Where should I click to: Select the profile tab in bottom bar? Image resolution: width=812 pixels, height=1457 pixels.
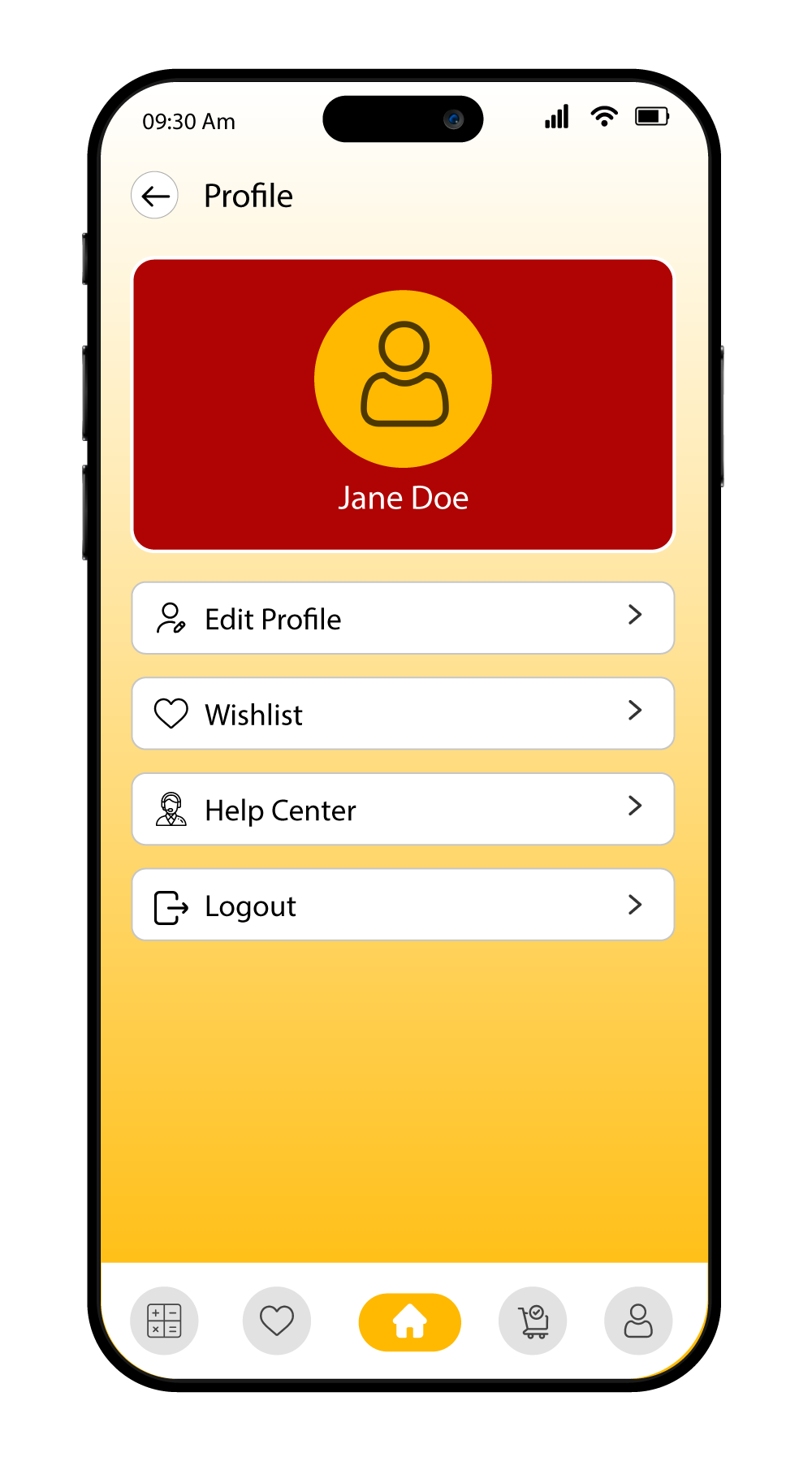pyautogui.click(x=638, y=1321)
